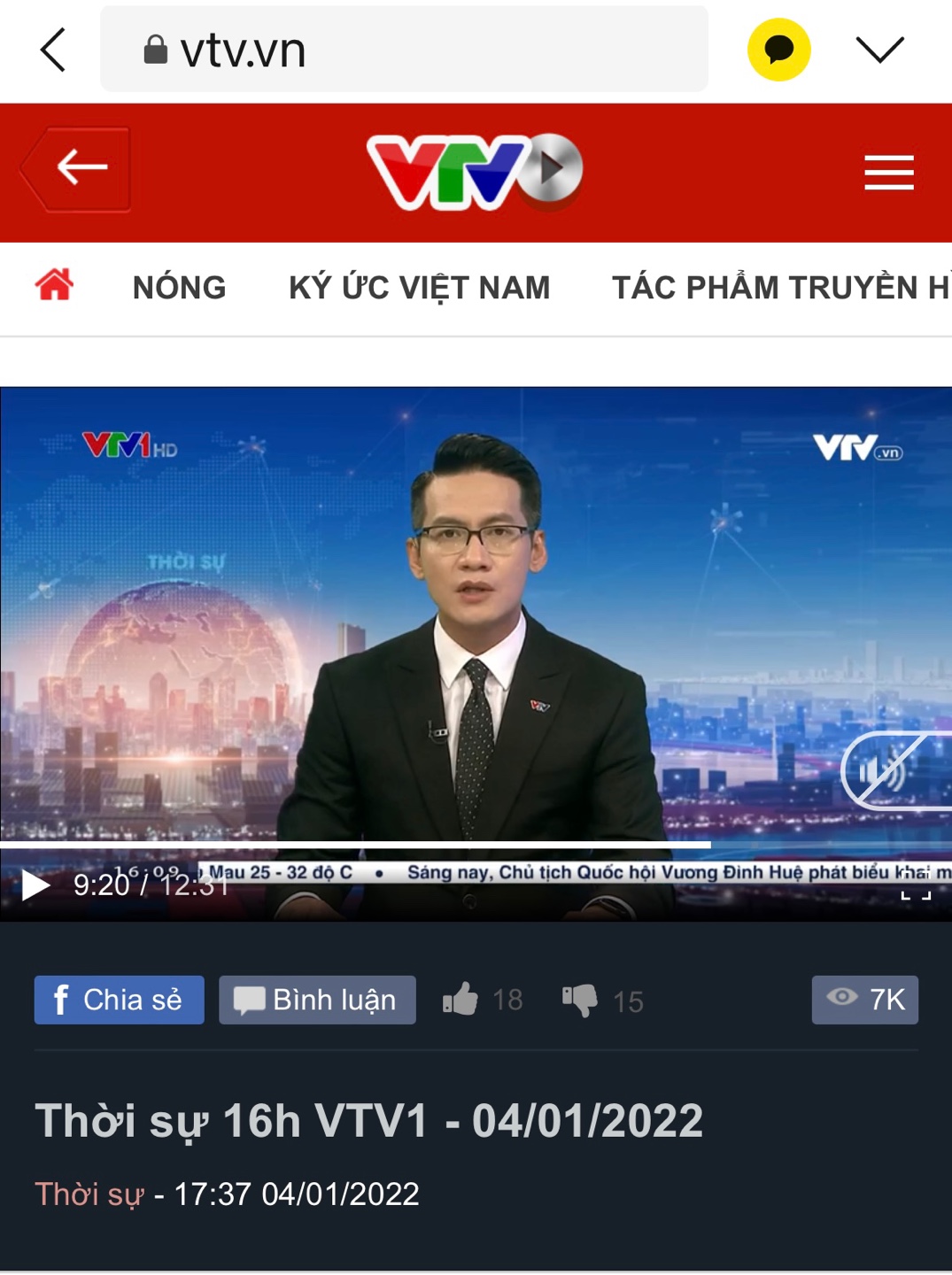Click the yellow chat bubble icon
This screenshot has width=952, height=1275.
point(778,50)
